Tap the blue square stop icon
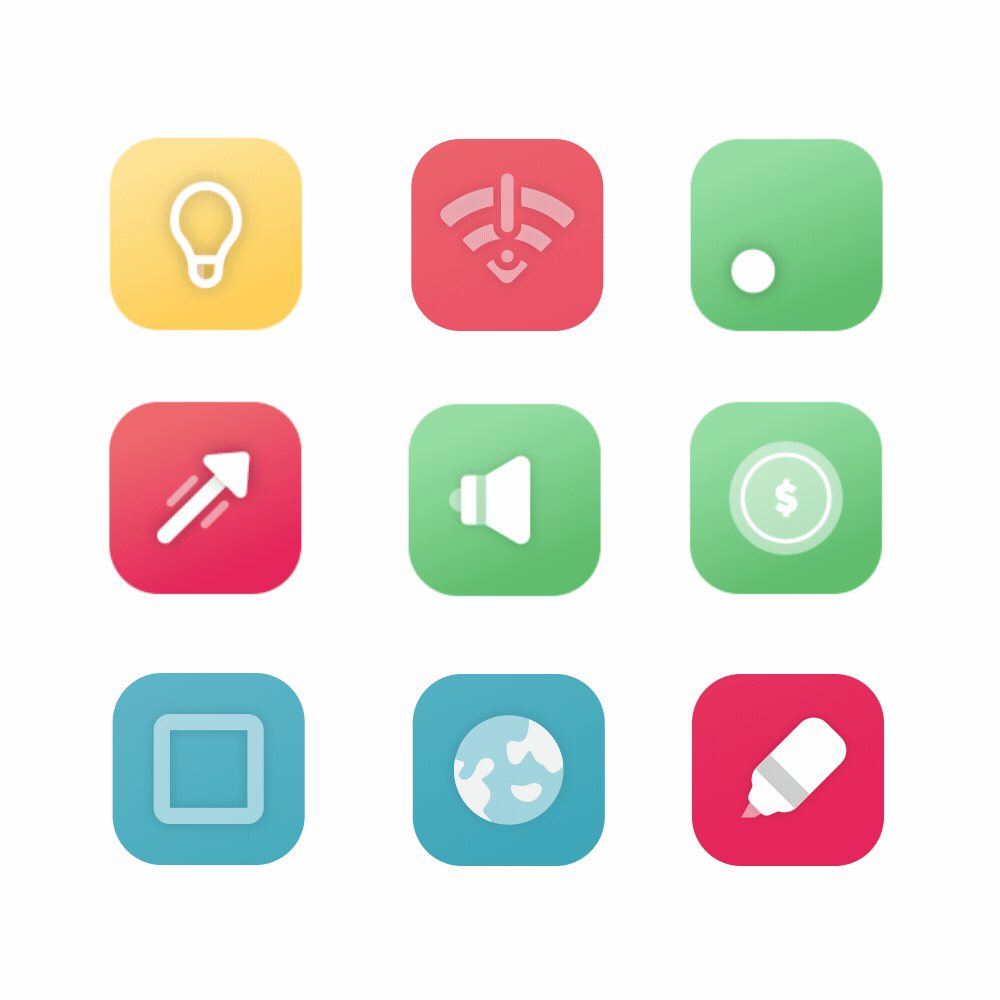This screenshot has width=1000, height=1000. tap(208, 768)
